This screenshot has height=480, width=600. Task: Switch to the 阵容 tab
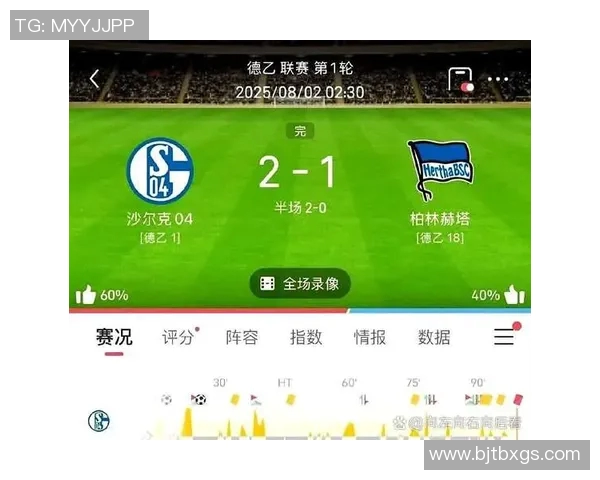click(x=242, y=337)
